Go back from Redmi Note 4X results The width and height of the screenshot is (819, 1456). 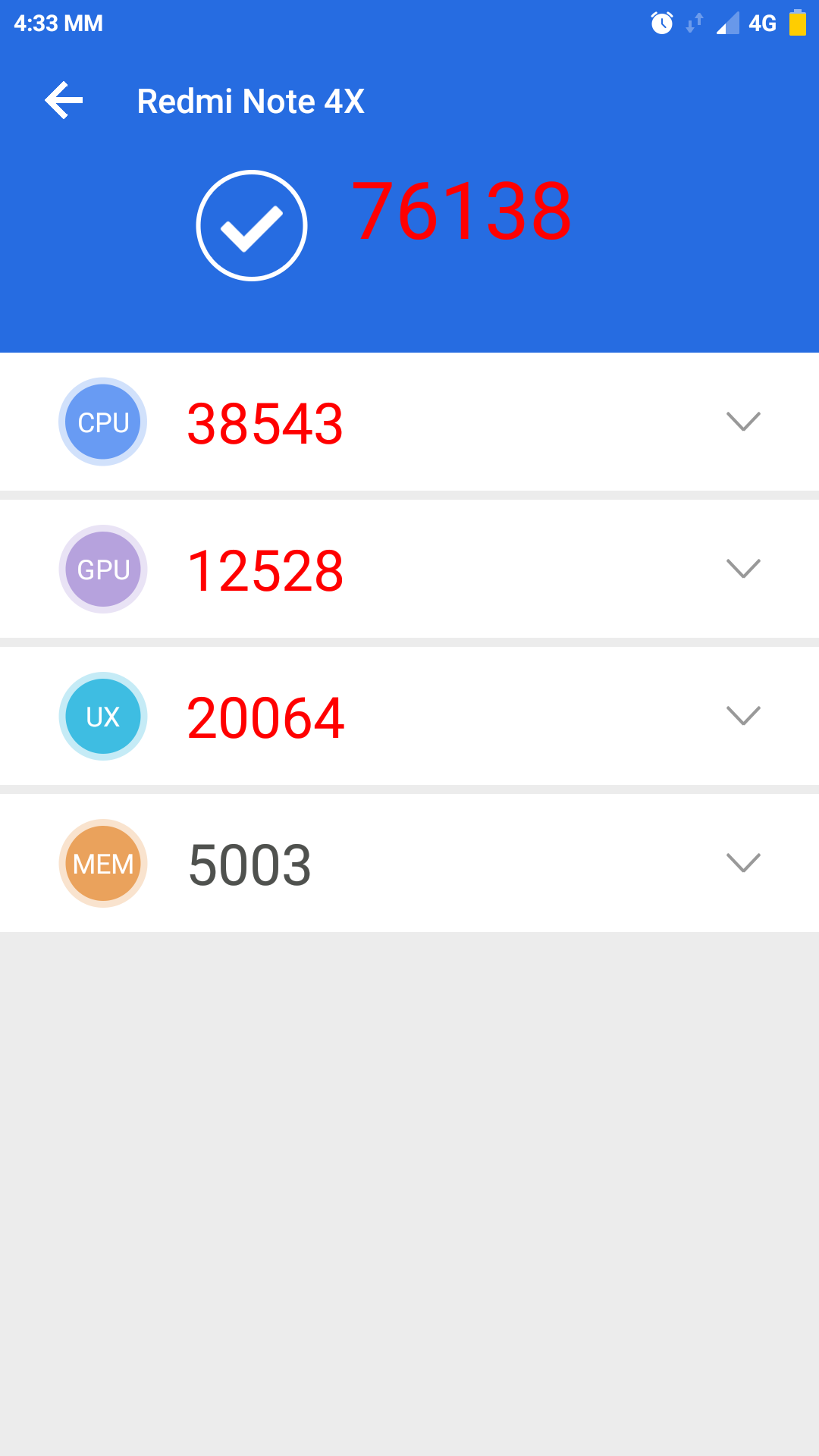tap(64, 101)
